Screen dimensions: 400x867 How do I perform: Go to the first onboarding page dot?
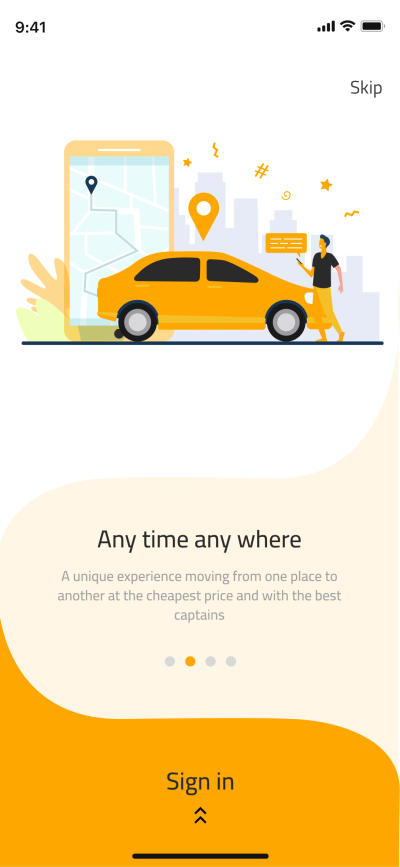tap(170, 661)
